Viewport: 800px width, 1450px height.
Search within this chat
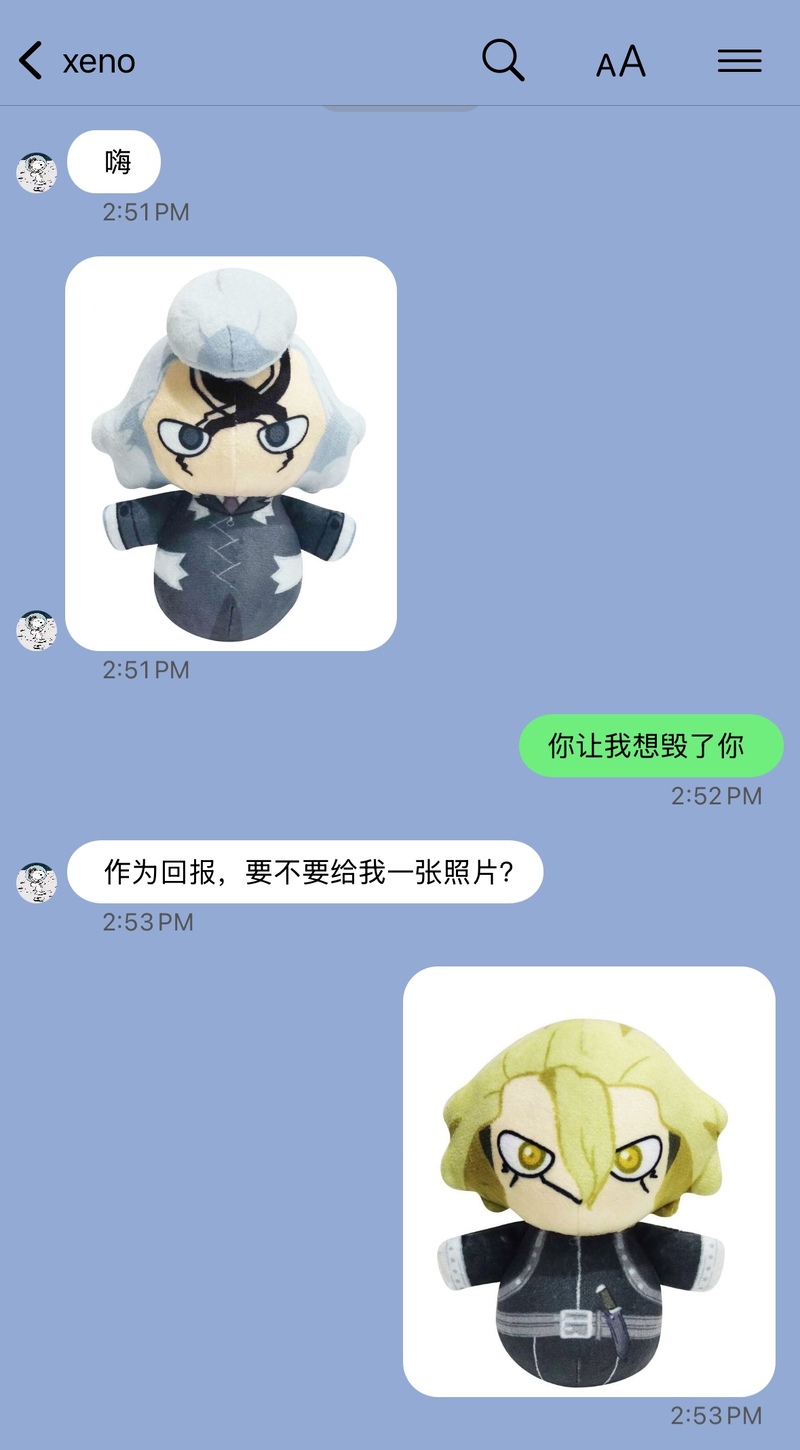[502, 61]
